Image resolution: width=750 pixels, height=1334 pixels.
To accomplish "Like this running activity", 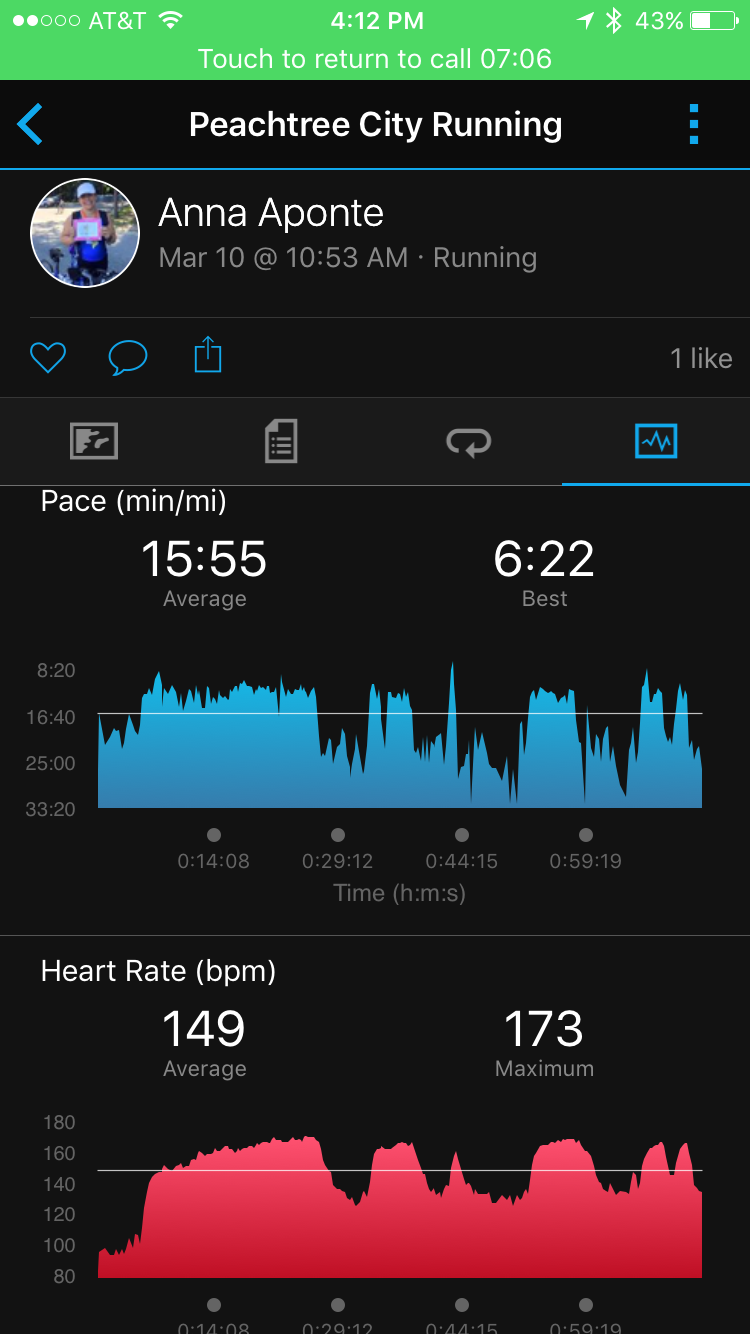I will pyautogui.click(x=48, y=357).
